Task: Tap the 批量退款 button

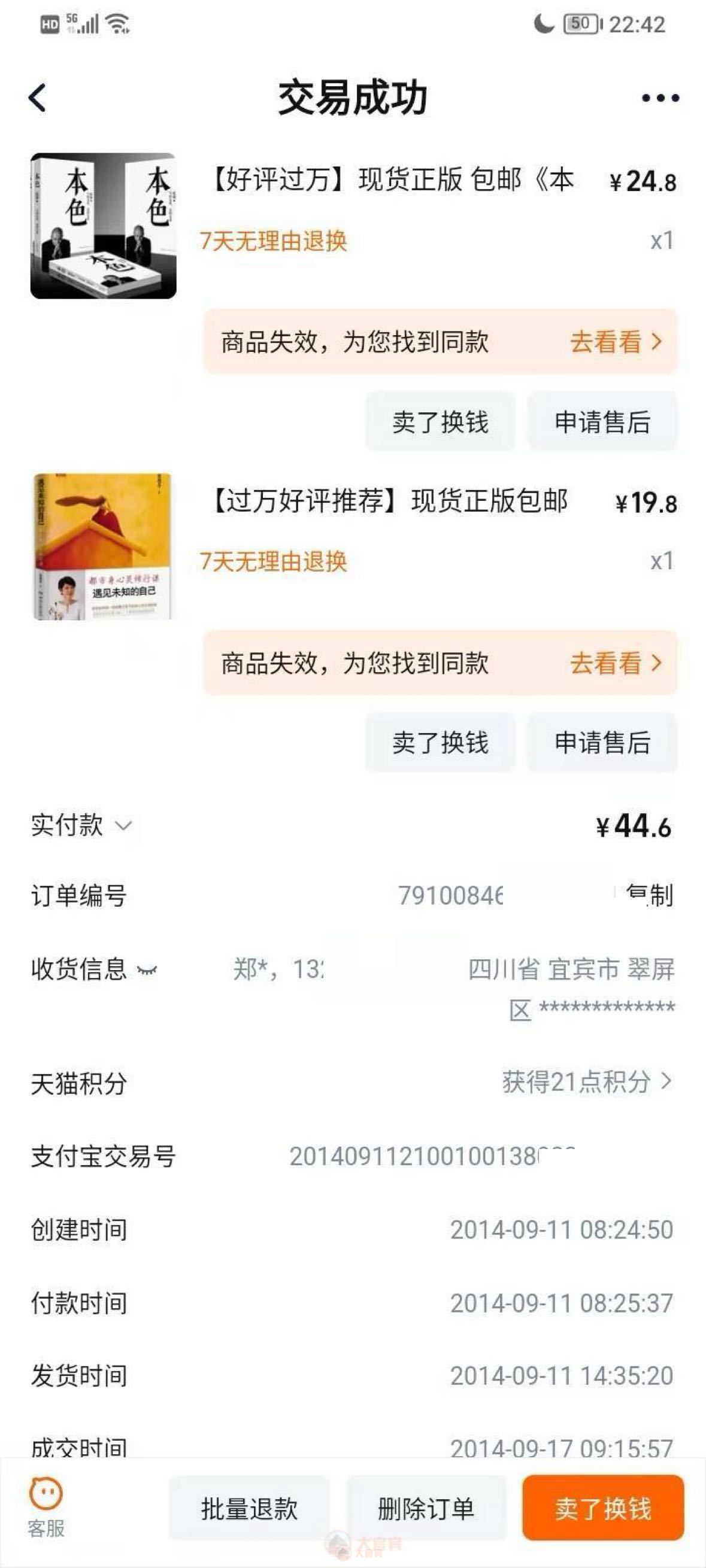Action: pos(249,1508)
